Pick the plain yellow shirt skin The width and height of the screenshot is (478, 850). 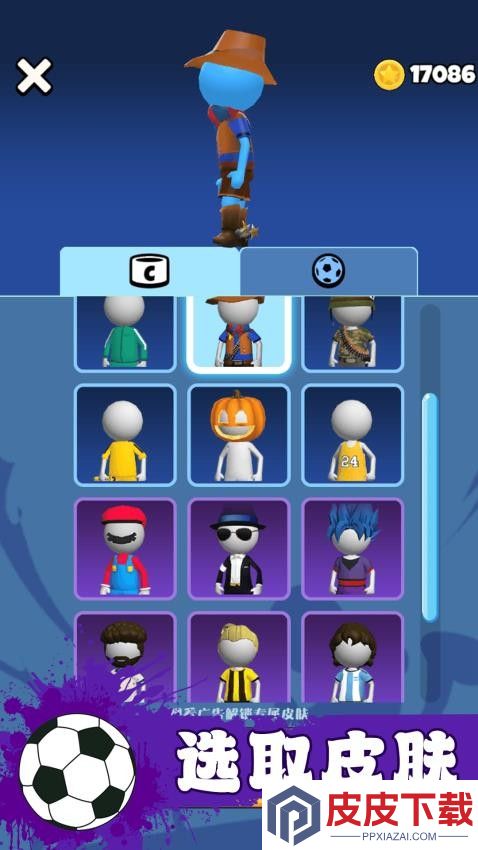pyautogui.click(x=125, y=435)
